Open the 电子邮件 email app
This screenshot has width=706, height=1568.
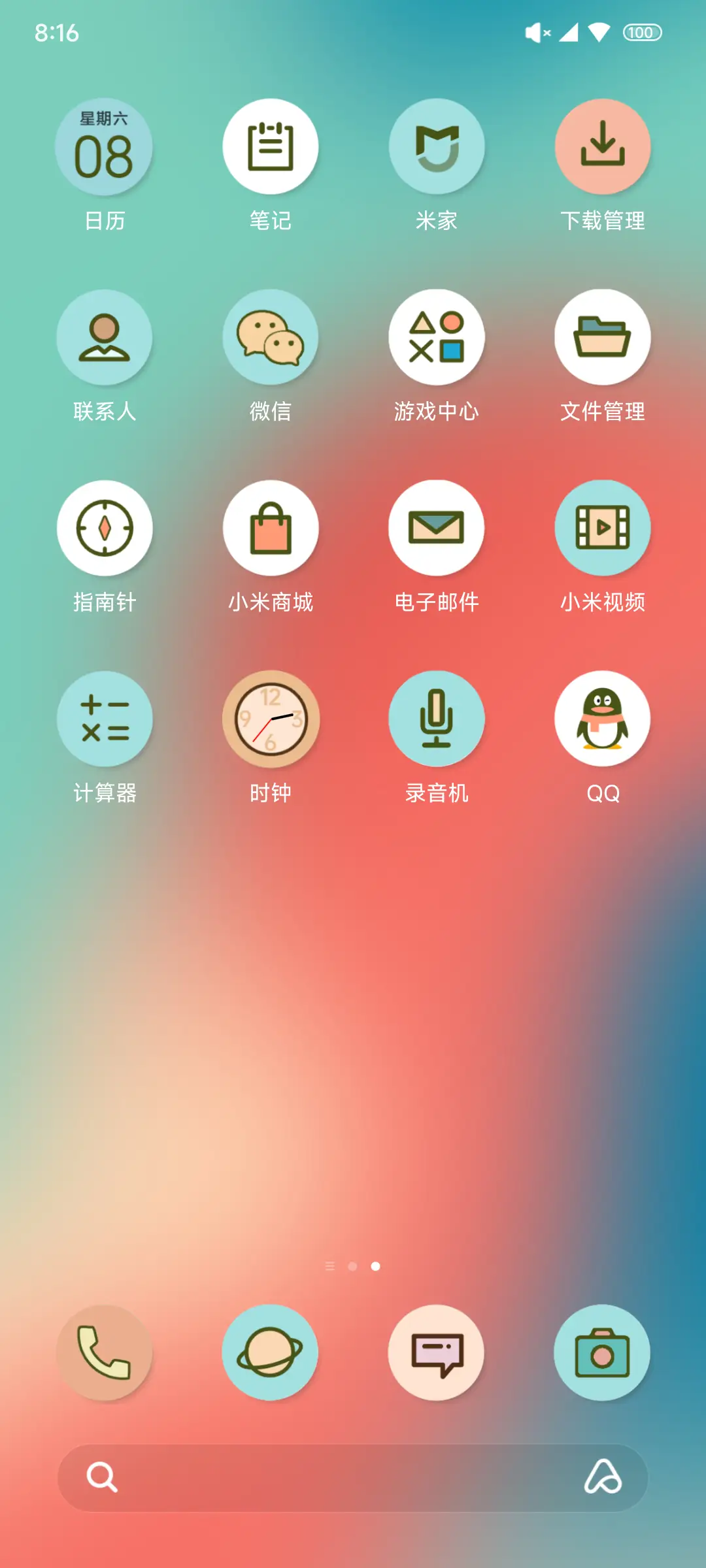point(437,528)
